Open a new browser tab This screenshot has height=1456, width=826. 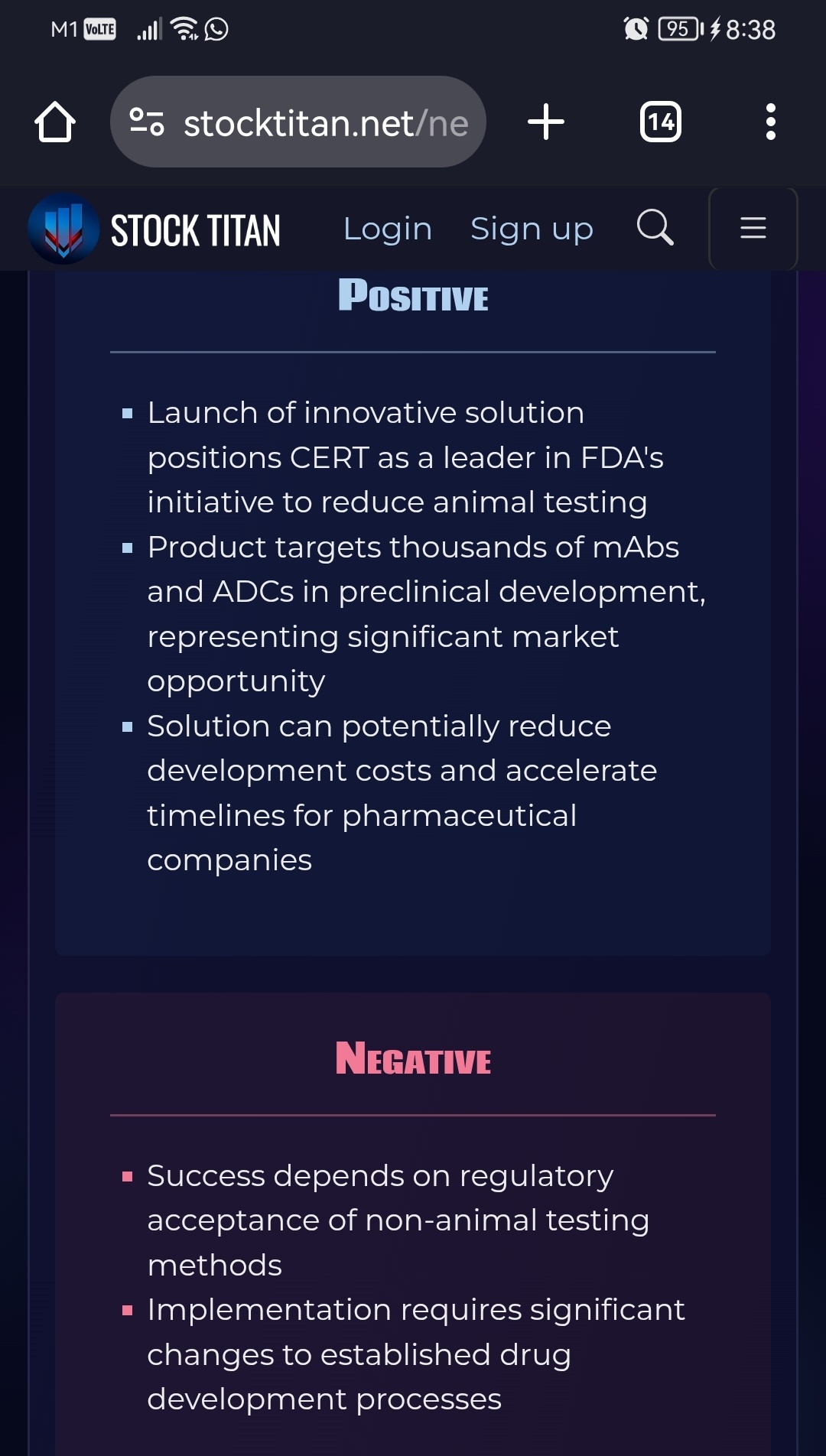pos(546,122)
